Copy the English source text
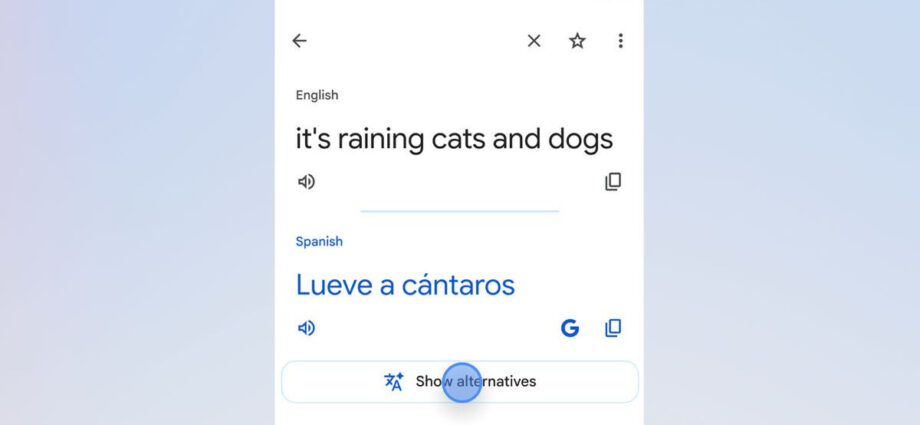This screenshot has width=920, height=425. [613, 182]
